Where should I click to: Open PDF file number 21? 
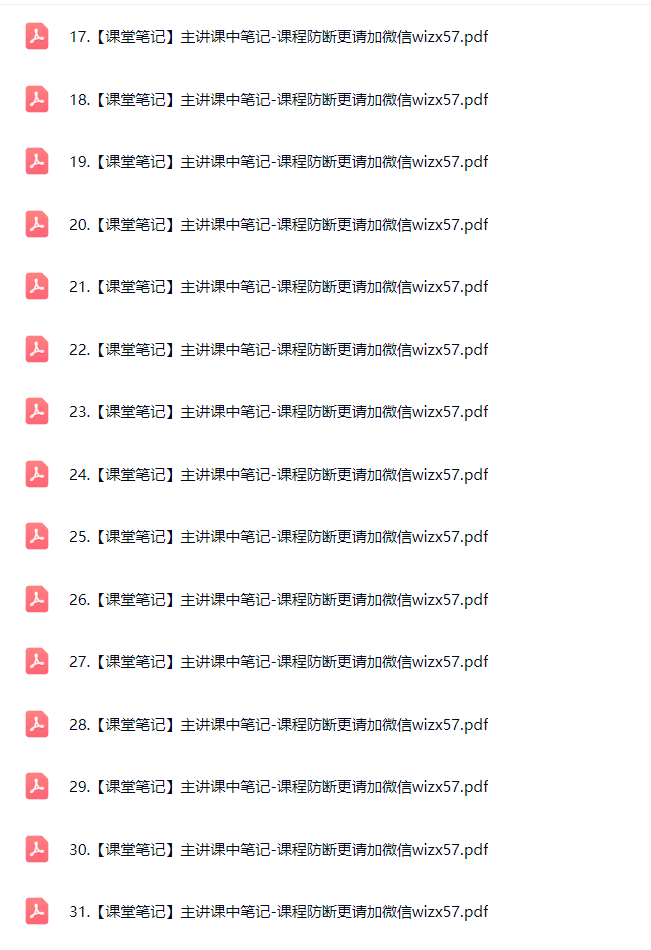(x=278, y=287)
